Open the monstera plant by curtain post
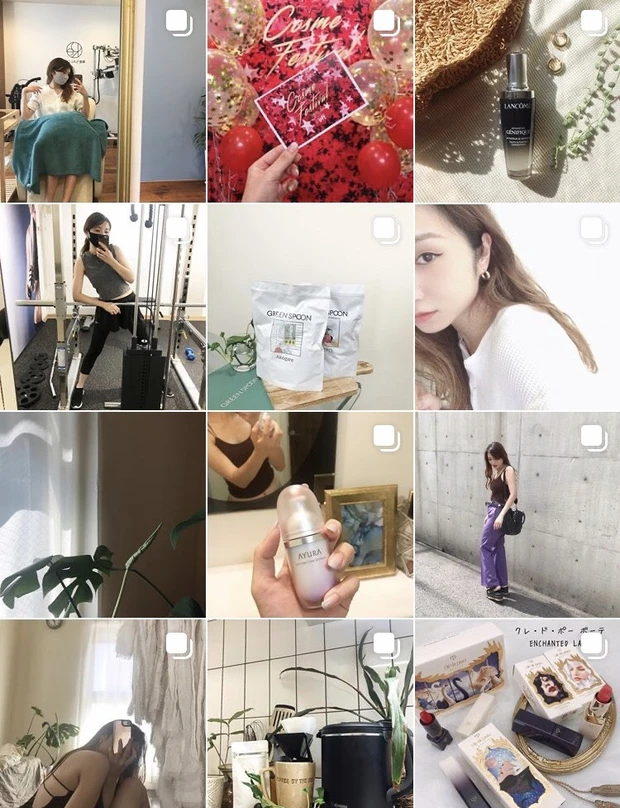The image size is (620, 808). click(x=102, y=514)
